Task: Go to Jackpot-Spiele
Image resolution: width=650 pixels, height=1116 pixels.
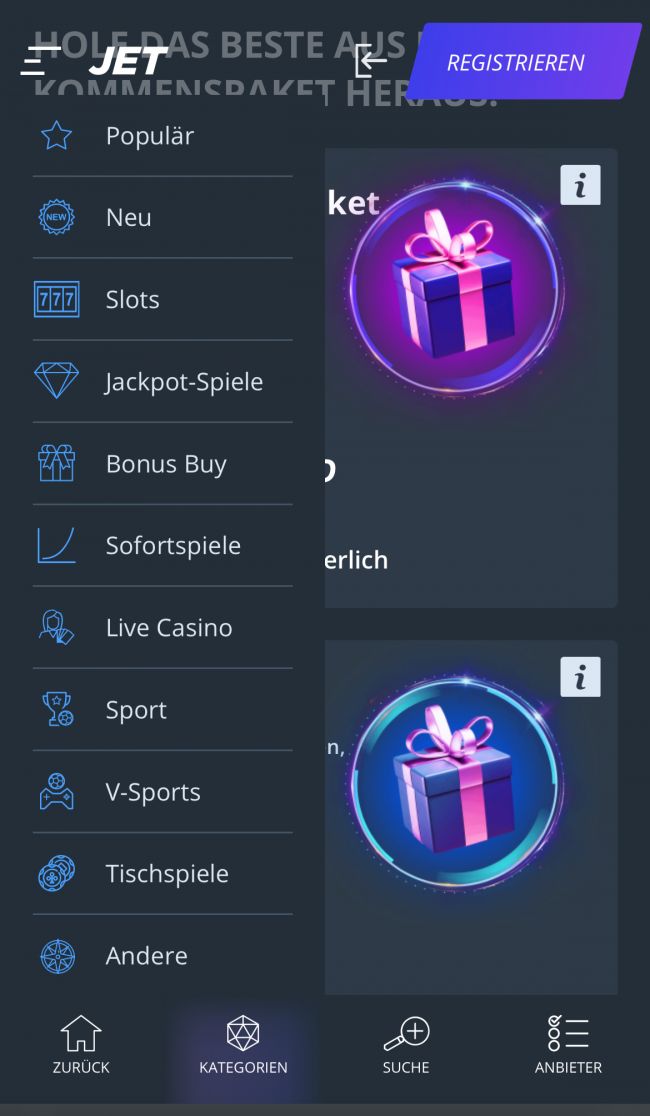Action: coord(184,382)
